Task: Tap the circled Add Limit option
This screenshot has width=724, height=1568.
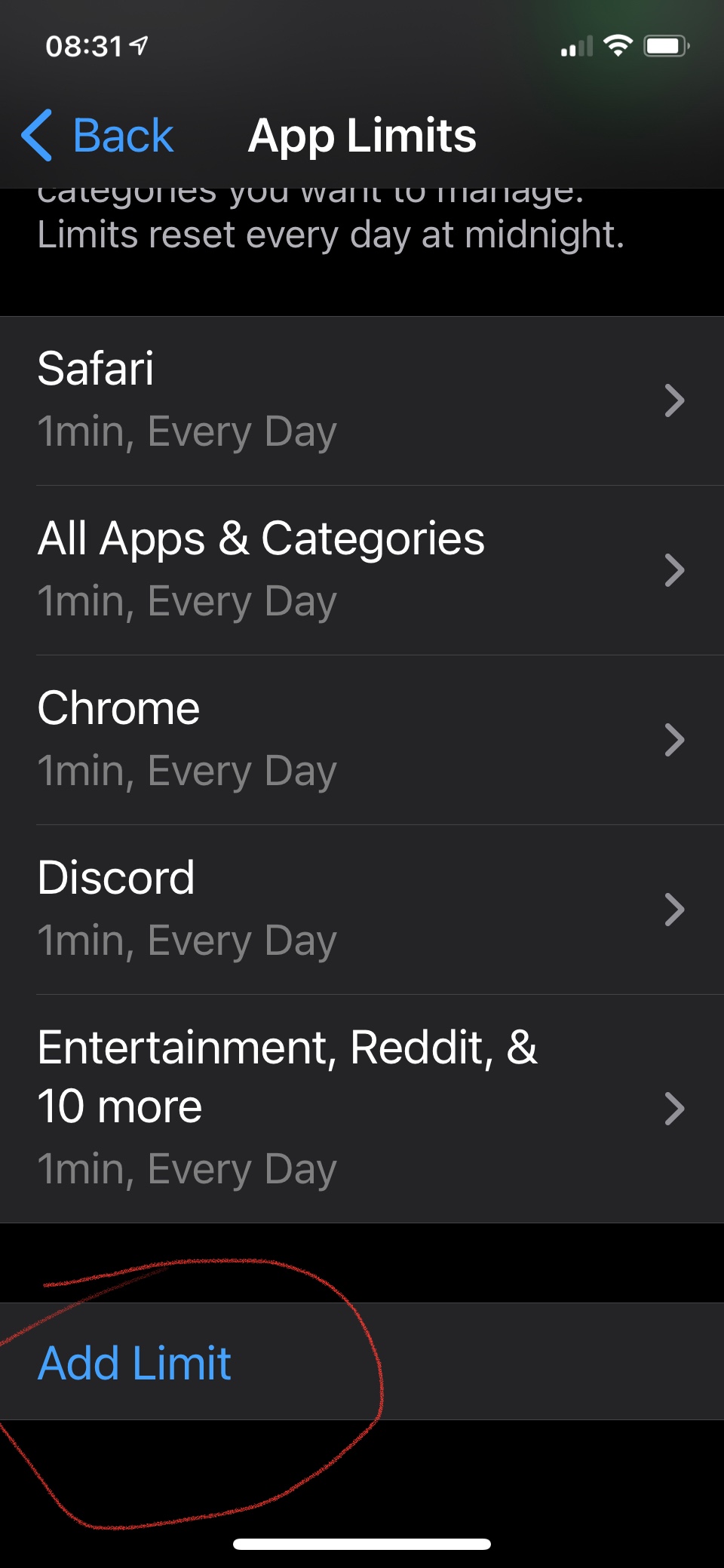Action: tap(134, 1362)
